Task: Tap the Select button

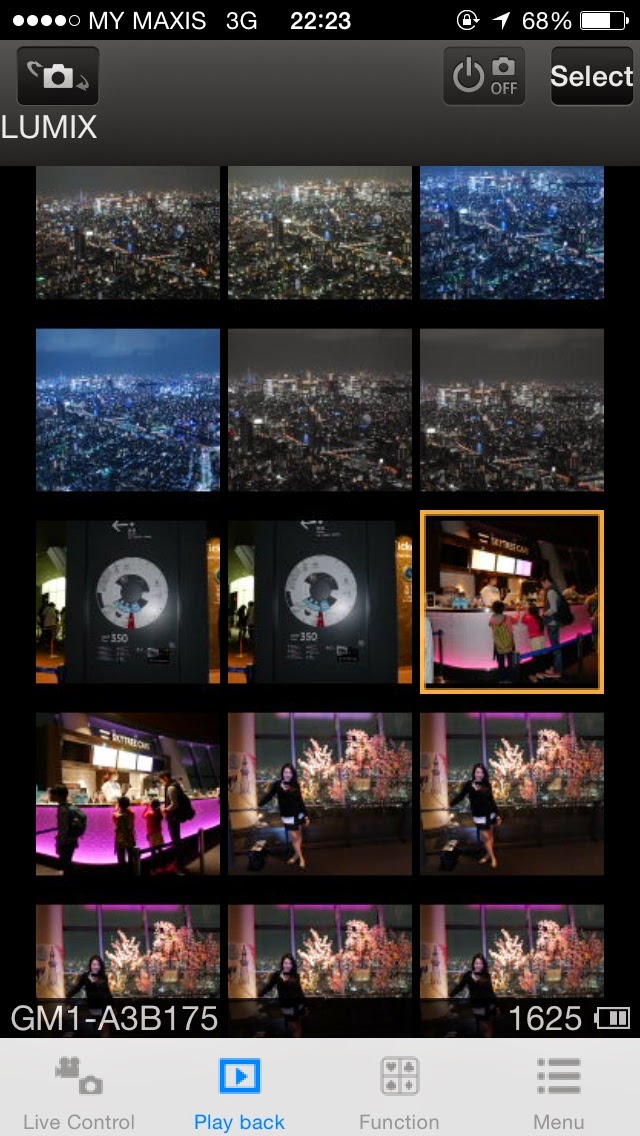Action: (591, 76)
